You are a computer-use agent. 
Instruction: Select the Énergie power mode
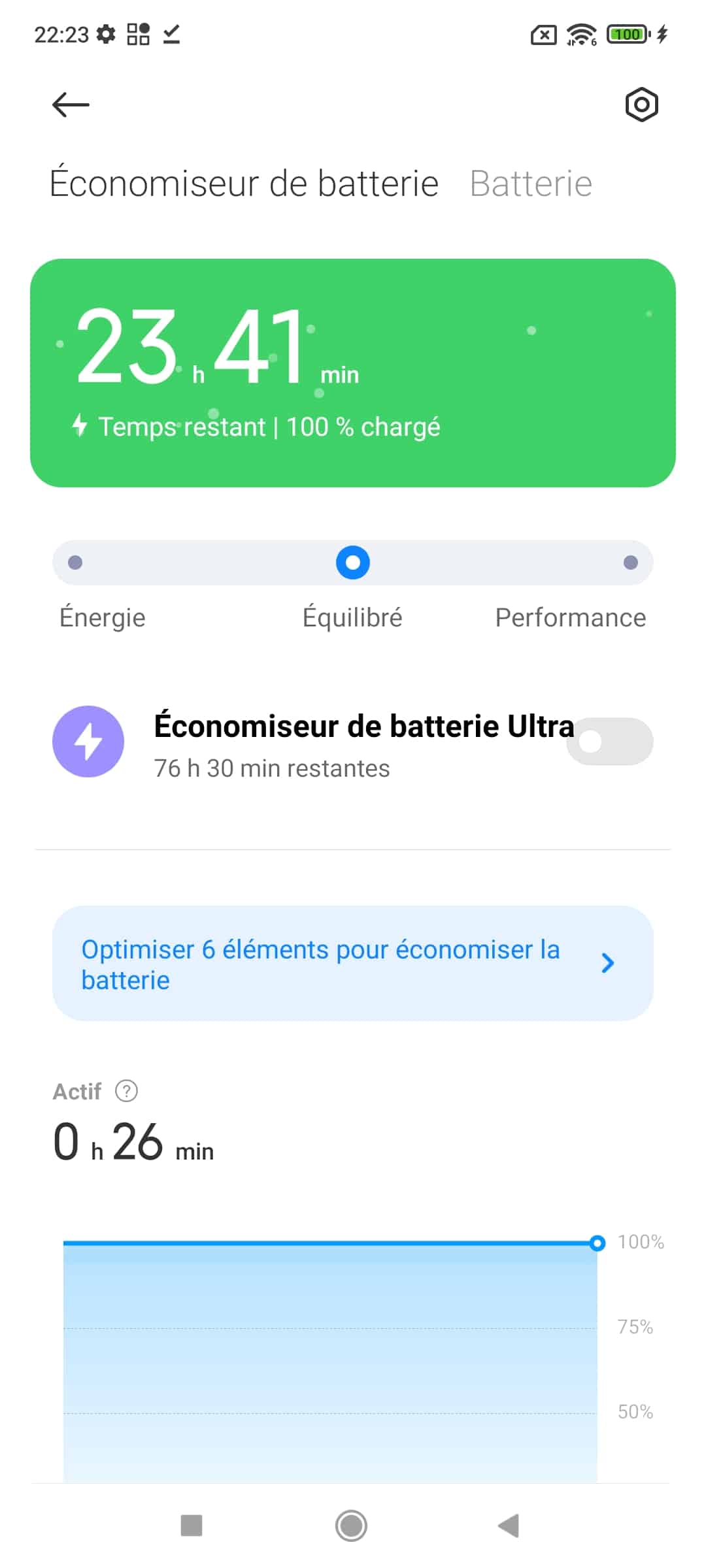click(75, 563)
